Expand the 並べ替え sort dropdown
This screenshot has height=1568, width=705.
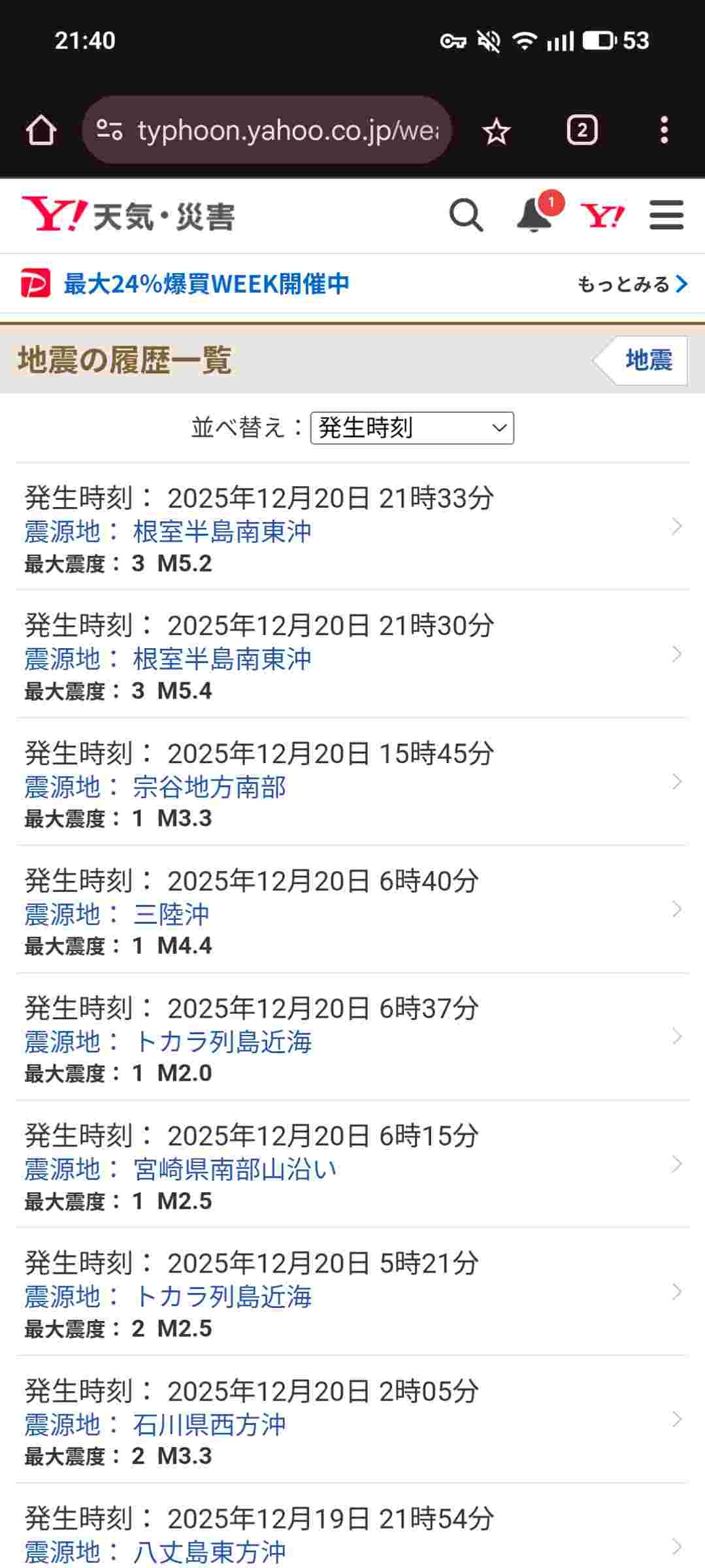412,428
